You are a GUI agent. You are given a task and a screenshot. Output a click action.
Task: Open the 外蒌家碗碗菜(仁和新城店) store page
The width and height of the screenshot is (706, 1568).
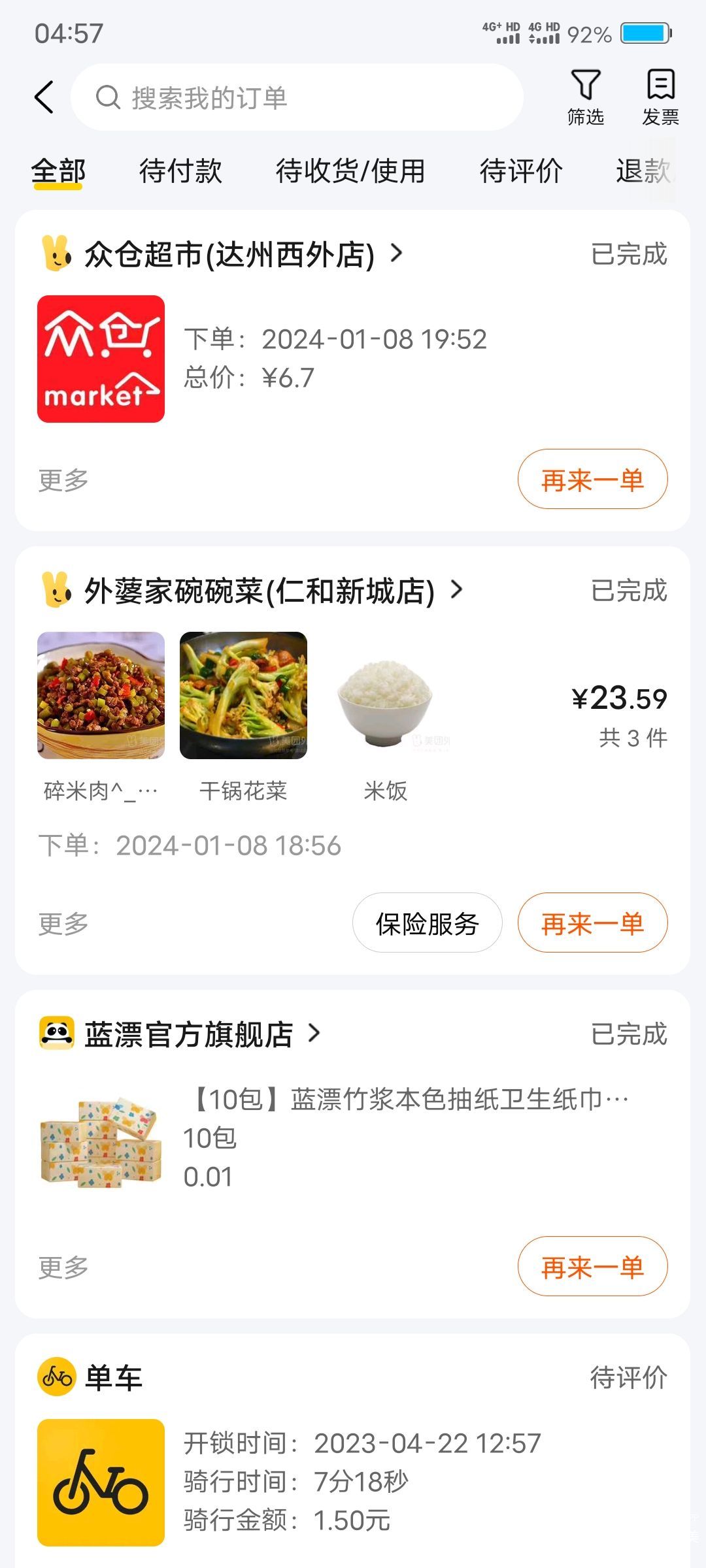pos(259,591)
